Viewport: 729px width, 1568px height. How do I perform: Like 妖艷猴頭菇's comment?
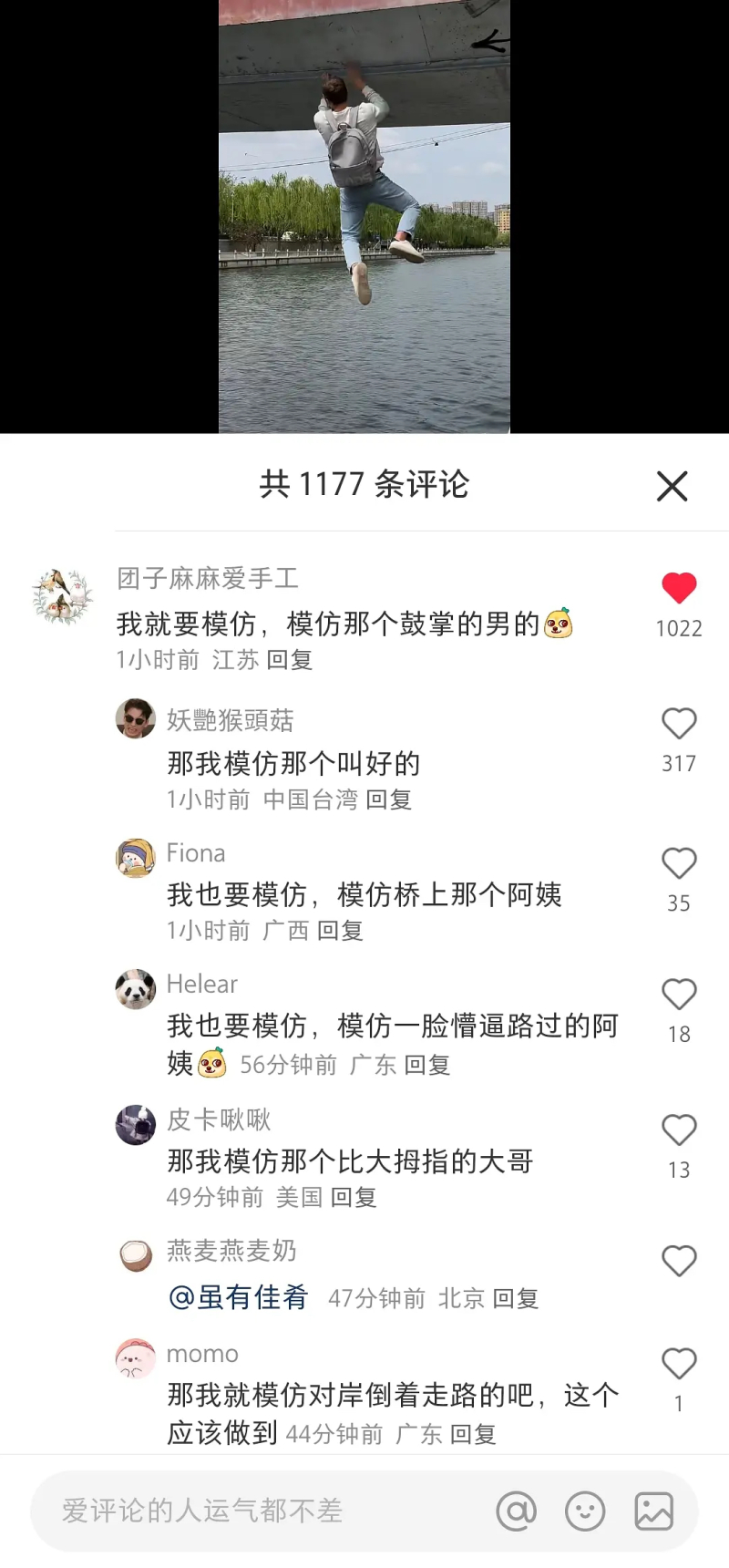pyautogui.click(x=679, y=724)
